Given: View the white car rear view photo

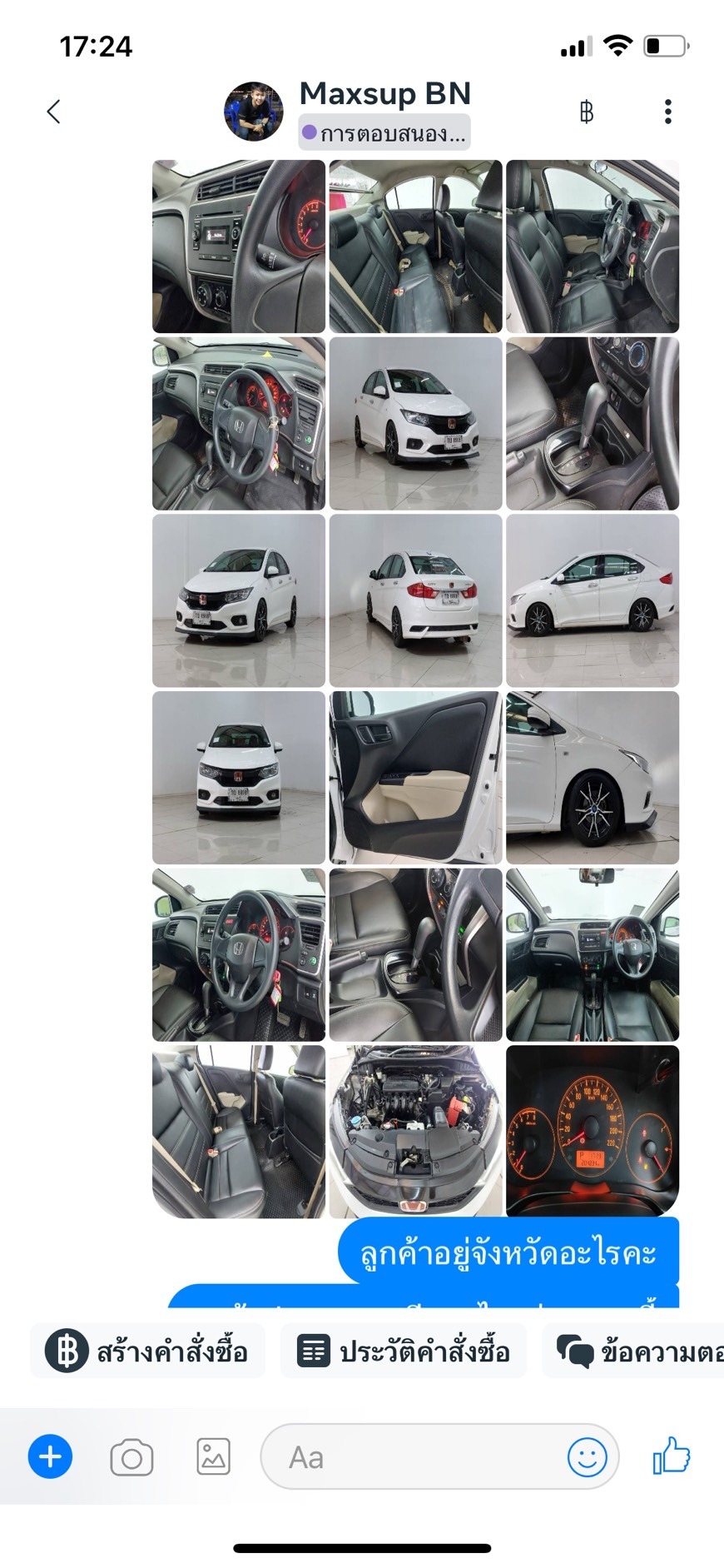Looking at the screenshot, I should [x=415, y=600].
